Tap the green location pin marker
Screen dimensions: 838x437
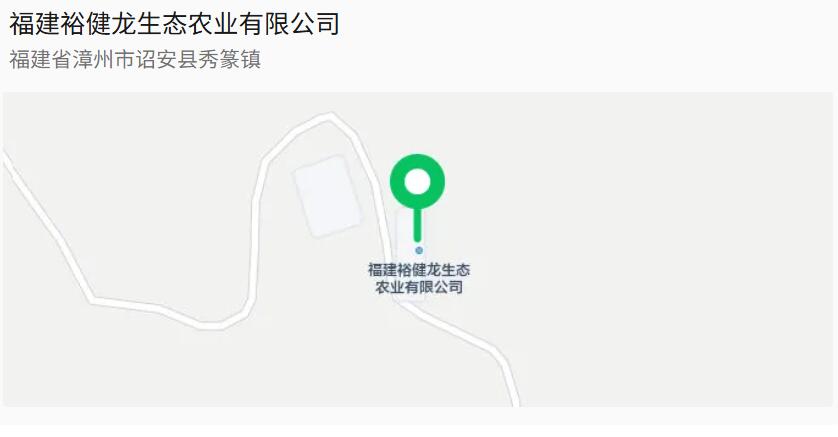417,183
